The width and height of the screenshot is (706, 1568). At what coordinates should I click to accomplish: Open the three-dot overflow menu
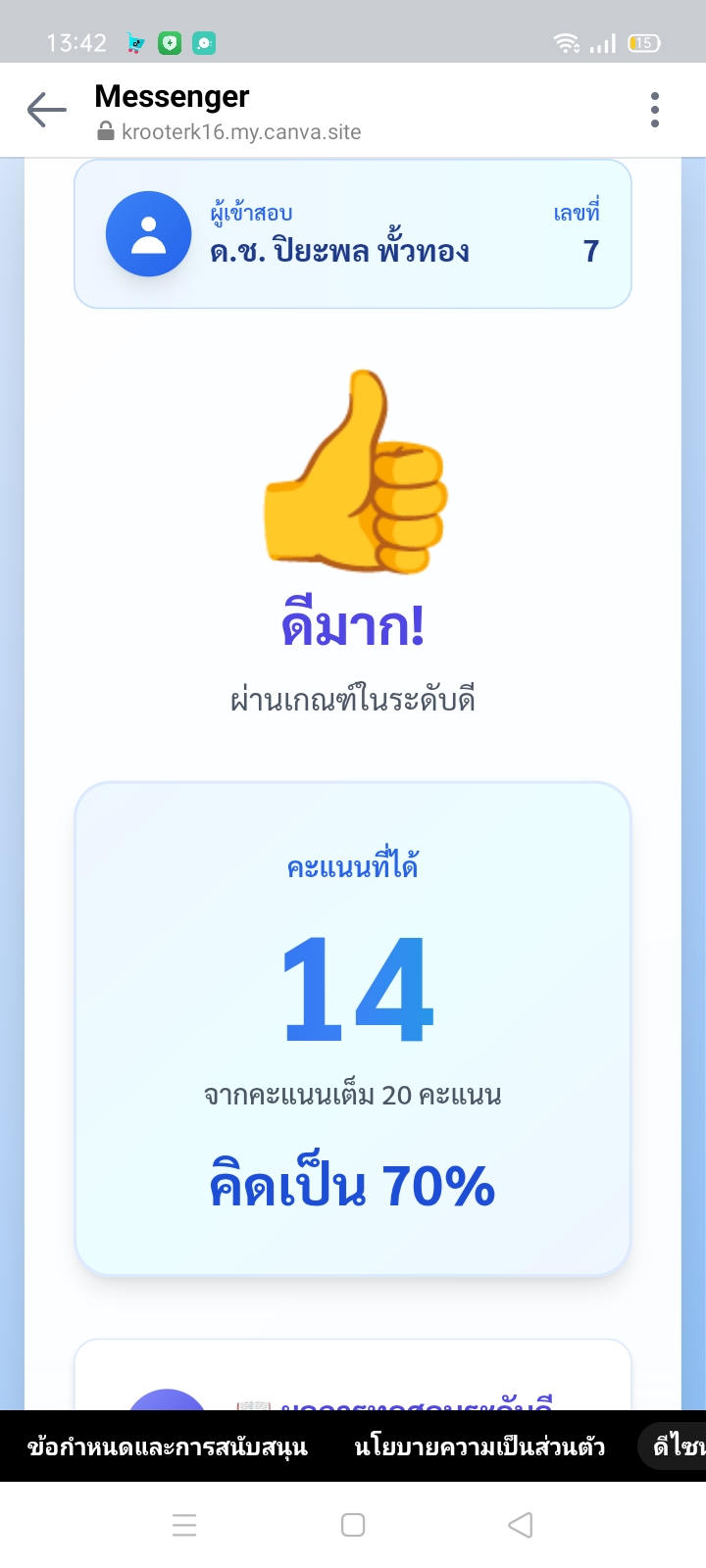(655, 110)
